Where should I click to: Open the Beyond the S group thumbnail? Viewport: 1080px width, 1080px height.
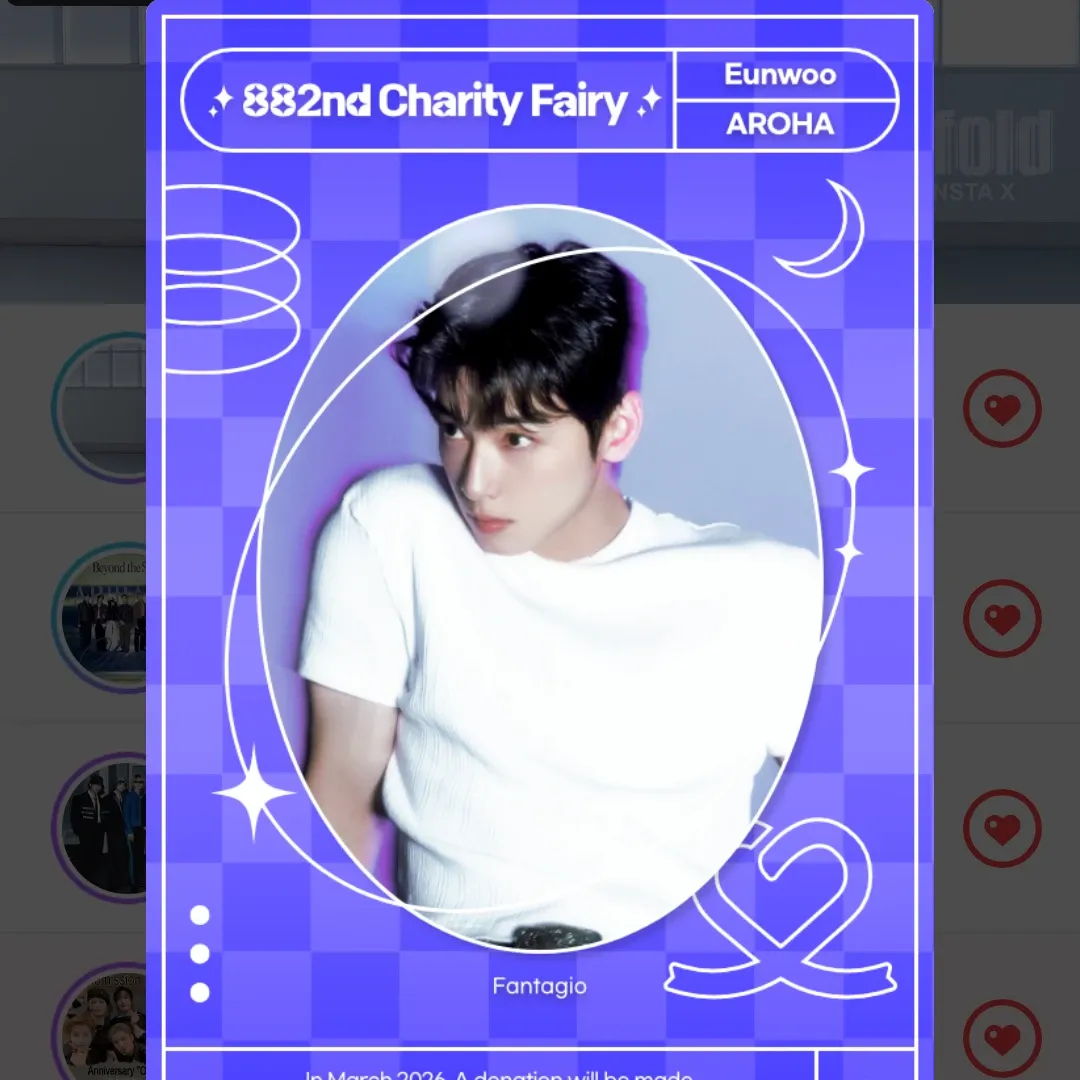click(x=102, y=617)
